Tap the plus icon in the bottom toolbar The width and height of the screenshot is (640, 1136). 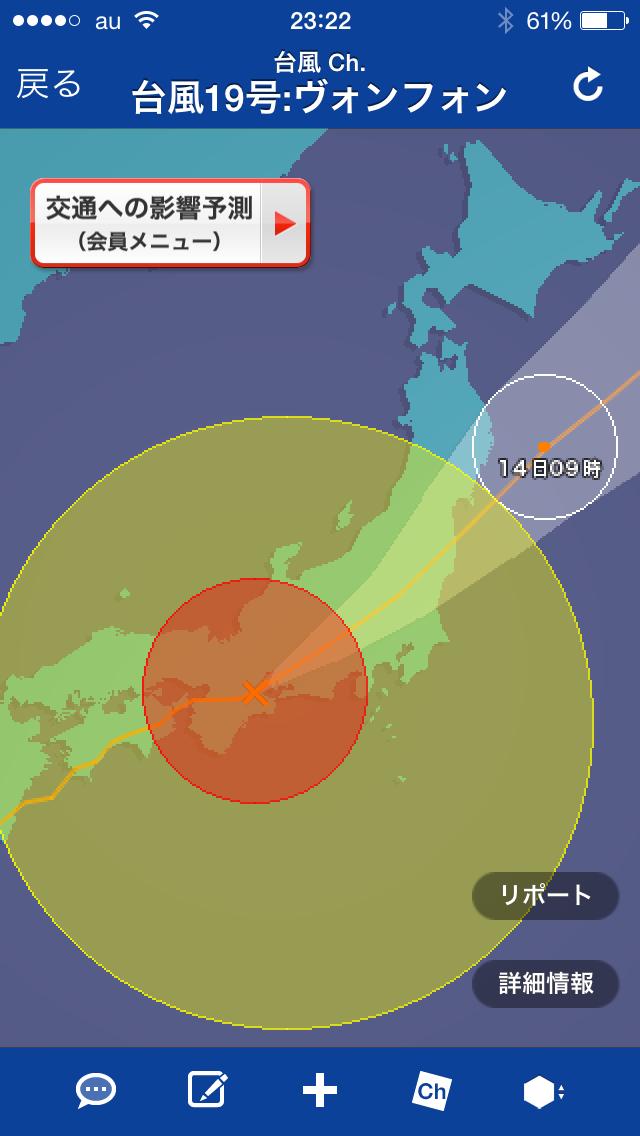[x=320, y=1091]
